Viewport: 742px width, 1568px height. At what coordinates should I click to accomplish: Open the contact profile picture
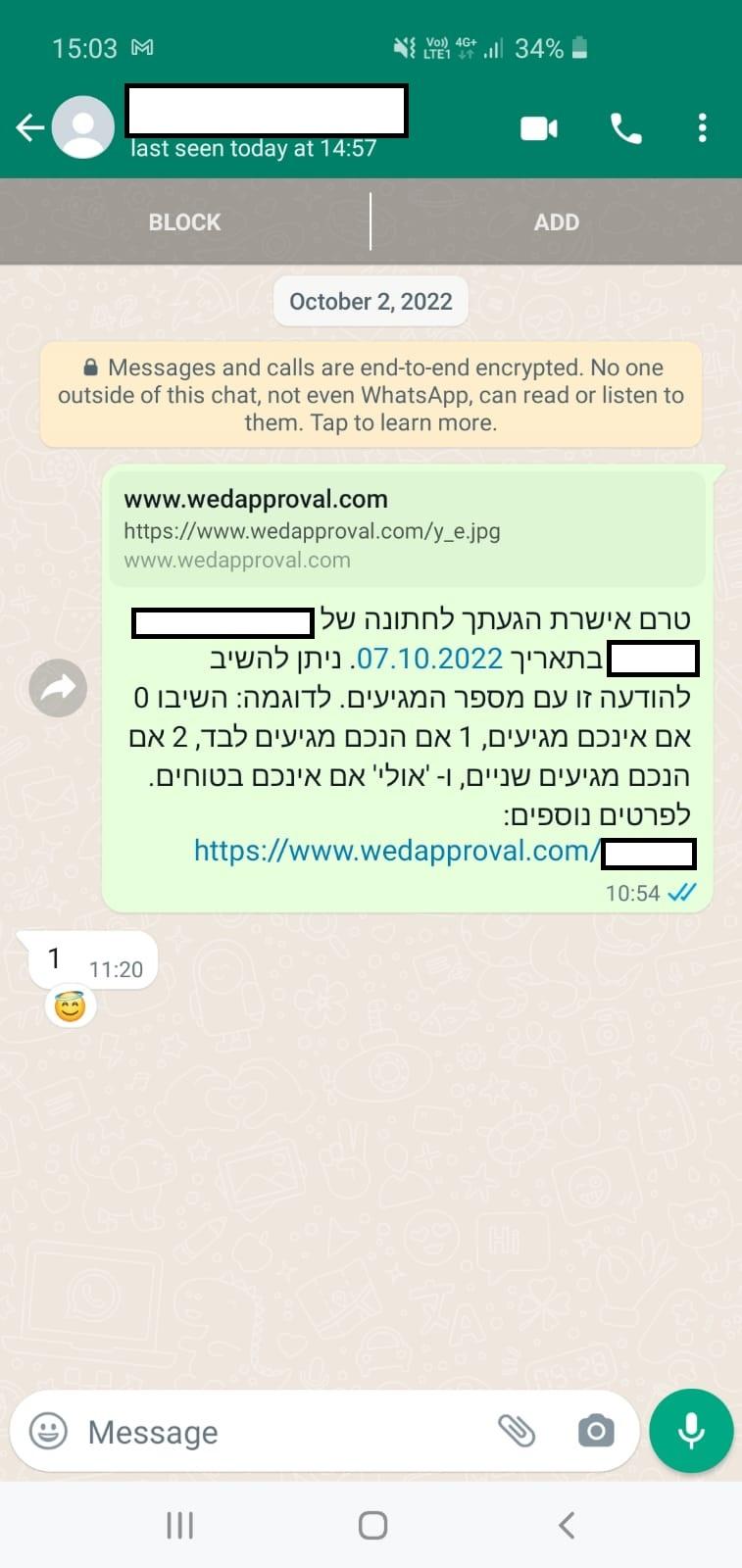pos(82,127)
